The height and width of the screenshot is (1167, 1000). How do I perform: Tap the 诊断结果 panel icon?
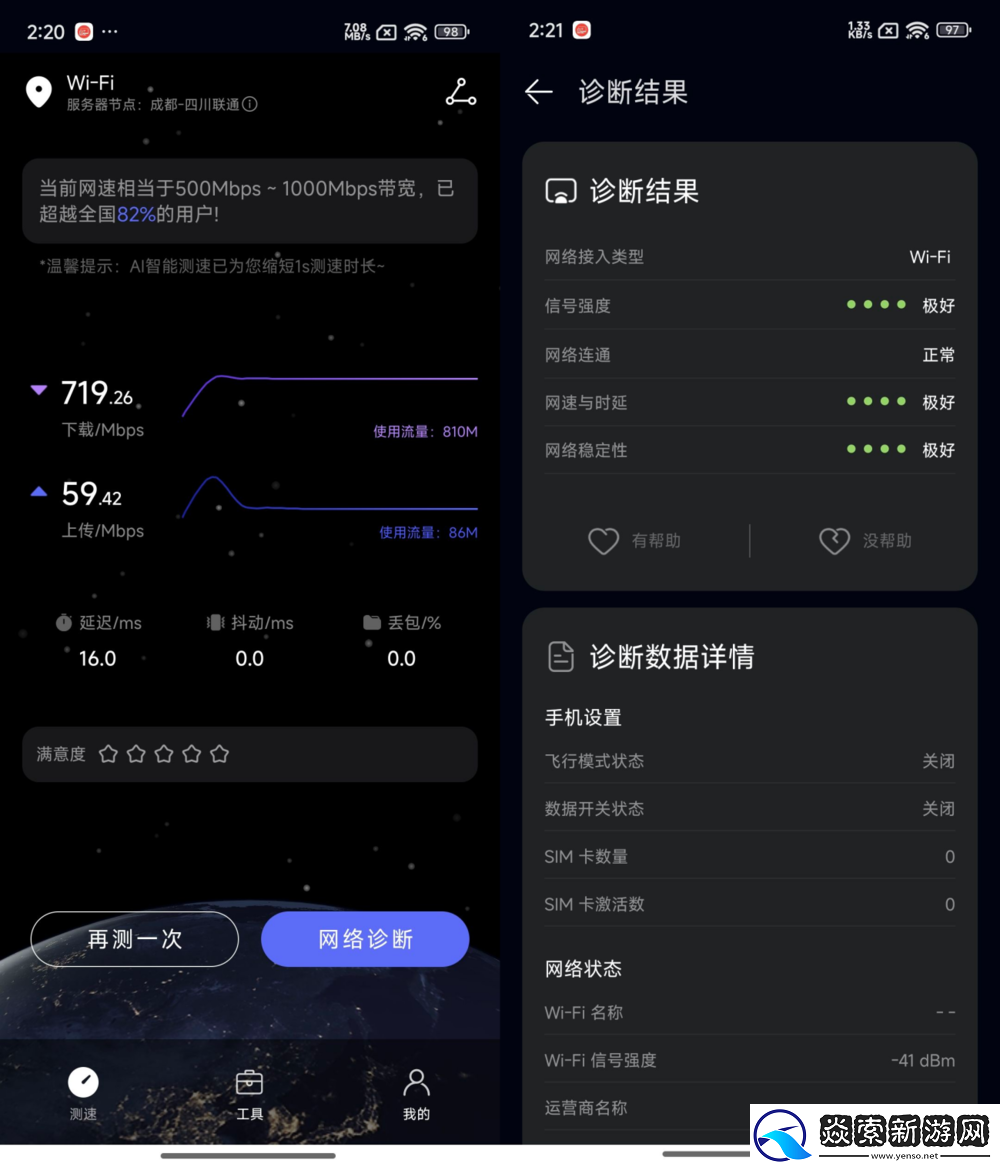[x=562, y=191]
